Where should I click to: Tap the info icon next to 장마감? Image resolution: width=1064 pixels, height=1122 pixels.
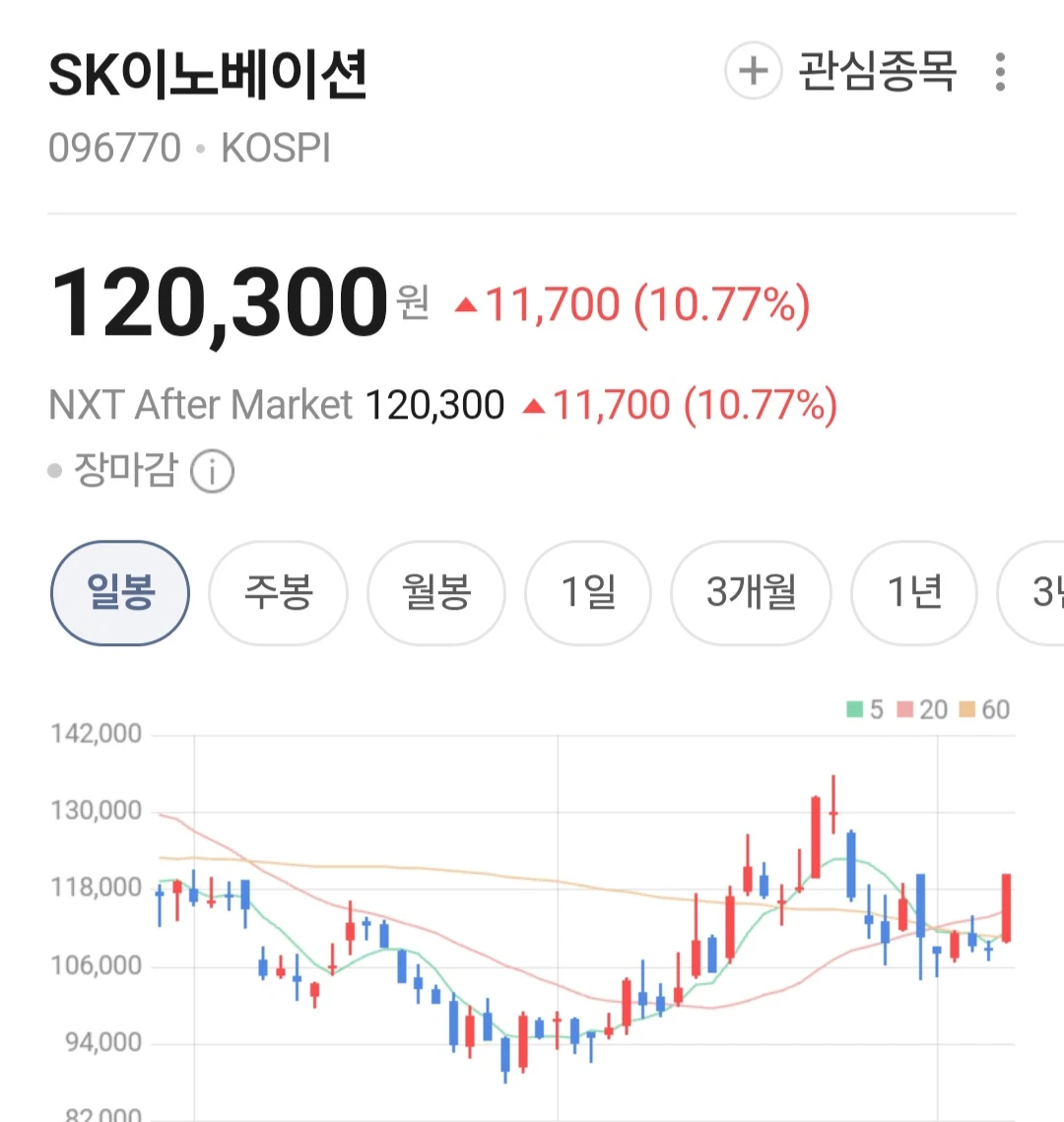212,471
